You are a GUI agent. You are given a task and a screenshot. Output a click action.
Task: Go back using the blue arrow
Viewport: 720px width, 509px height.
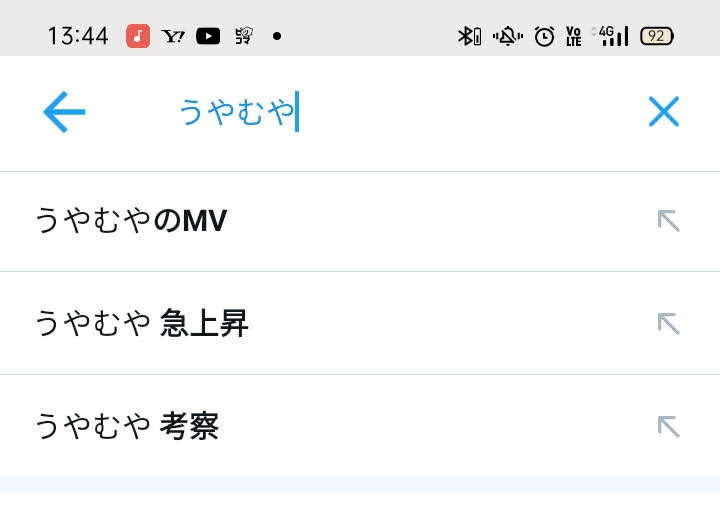coord(64,112)
